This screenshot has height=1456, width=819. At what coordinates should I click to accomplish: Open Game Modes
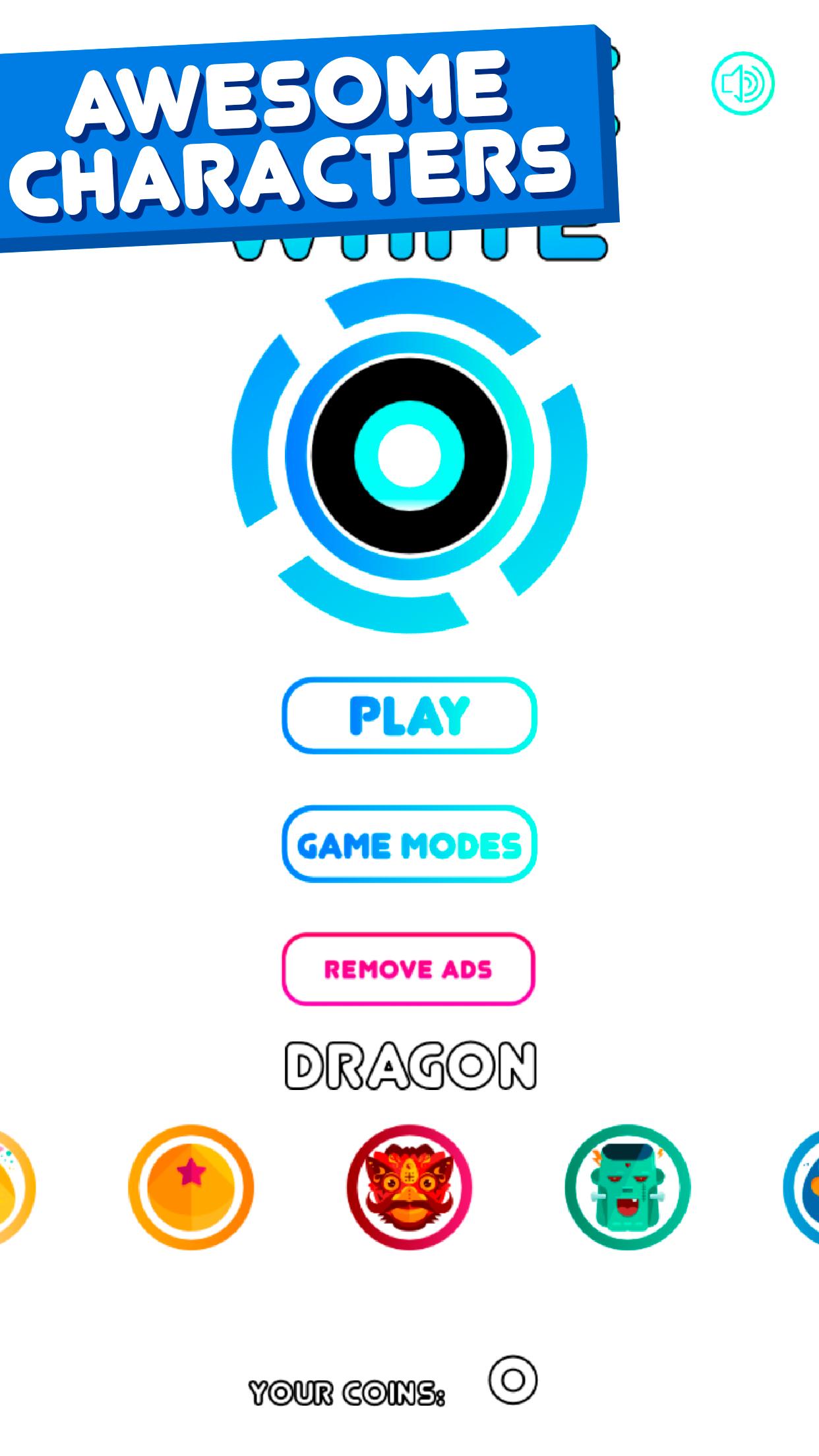click(x=409, y=845)
